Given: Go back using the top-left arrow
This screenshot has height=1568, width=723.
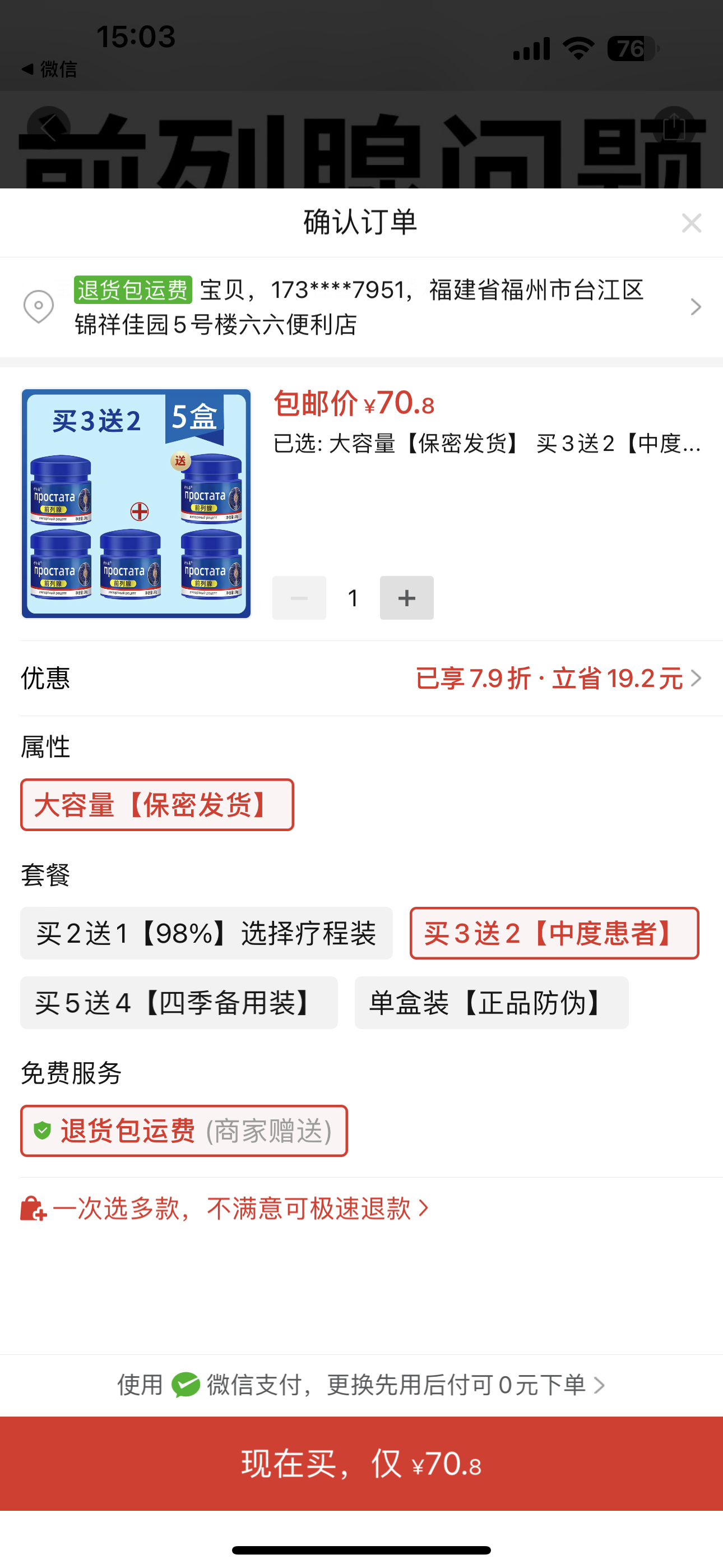Looking at the screenshot, I should [49, 128].
